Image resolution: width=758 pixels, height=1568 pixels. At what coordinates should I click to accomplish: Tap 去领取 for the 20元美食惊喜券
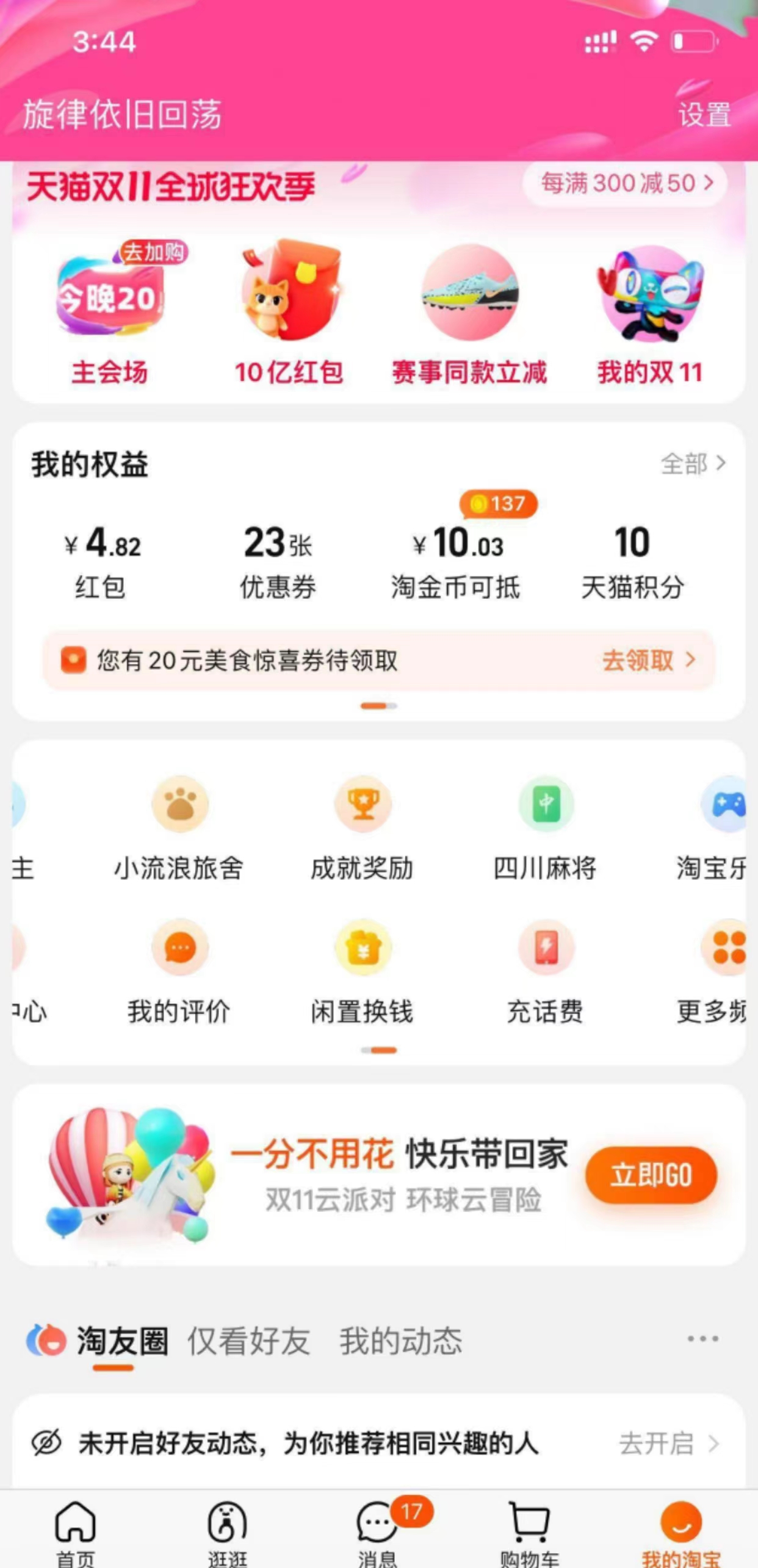click(x=648, y=660)
